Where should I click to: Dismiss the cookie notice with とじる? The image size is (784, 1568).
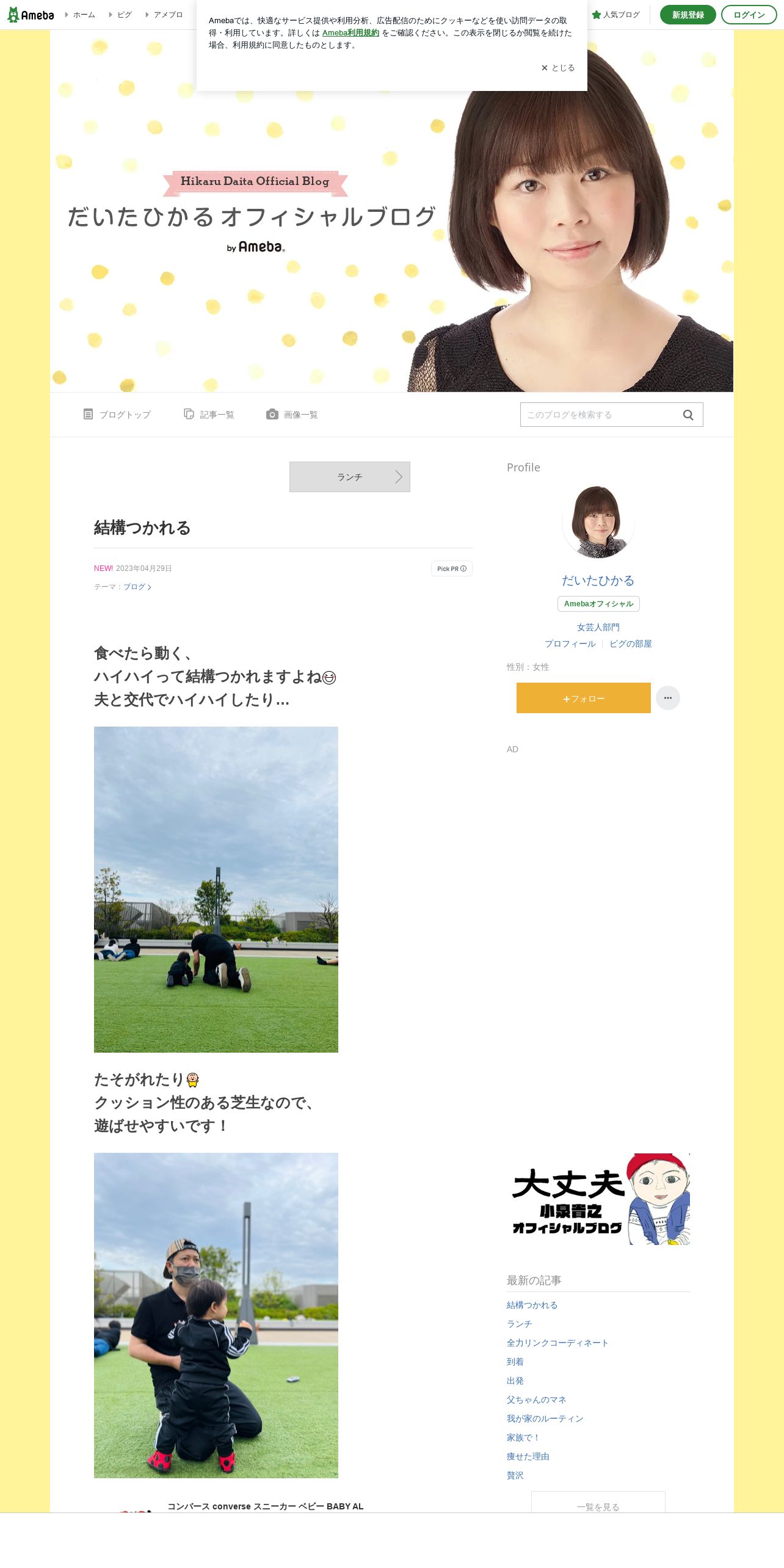click(x=557, y=68)
